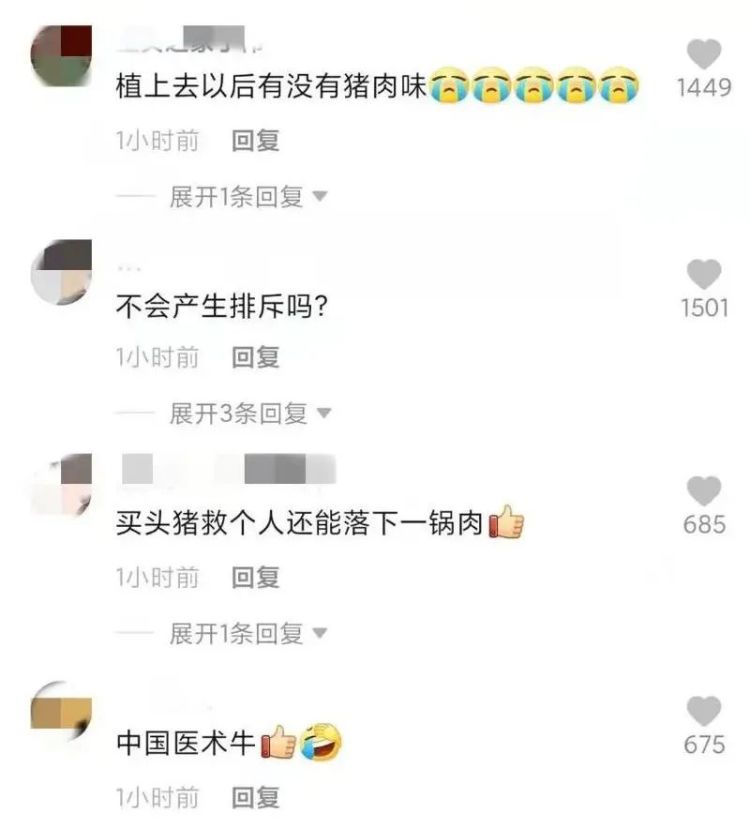Viewport: 750px width, 828px height.
Task: Reply to the 中国医术牛 comment
Action: click(255, 797)
